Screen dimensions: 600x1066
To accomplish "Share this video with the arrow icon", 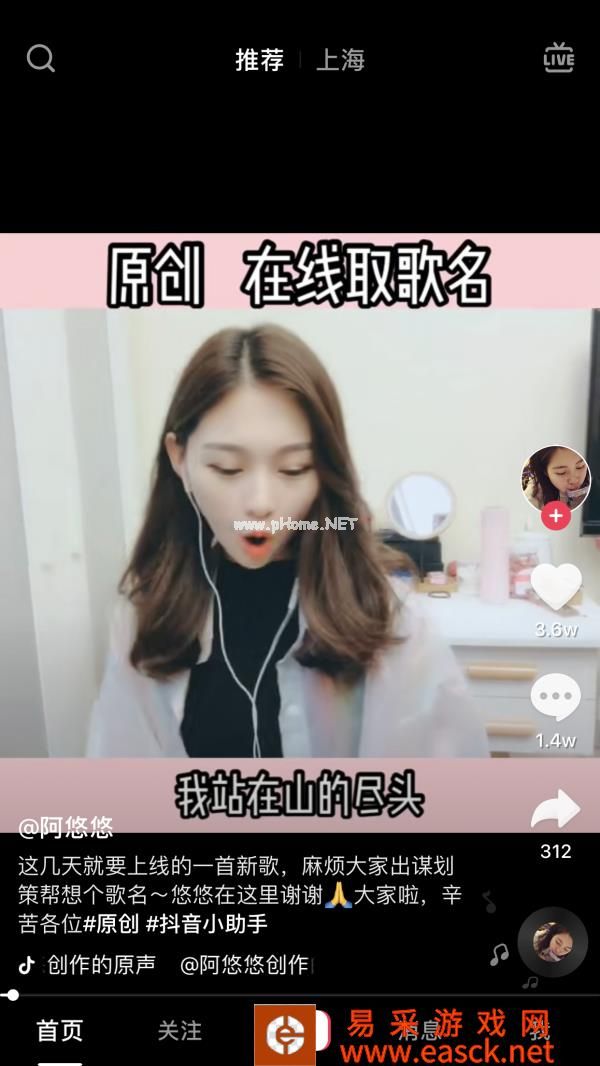I will (x=555, y=810).
